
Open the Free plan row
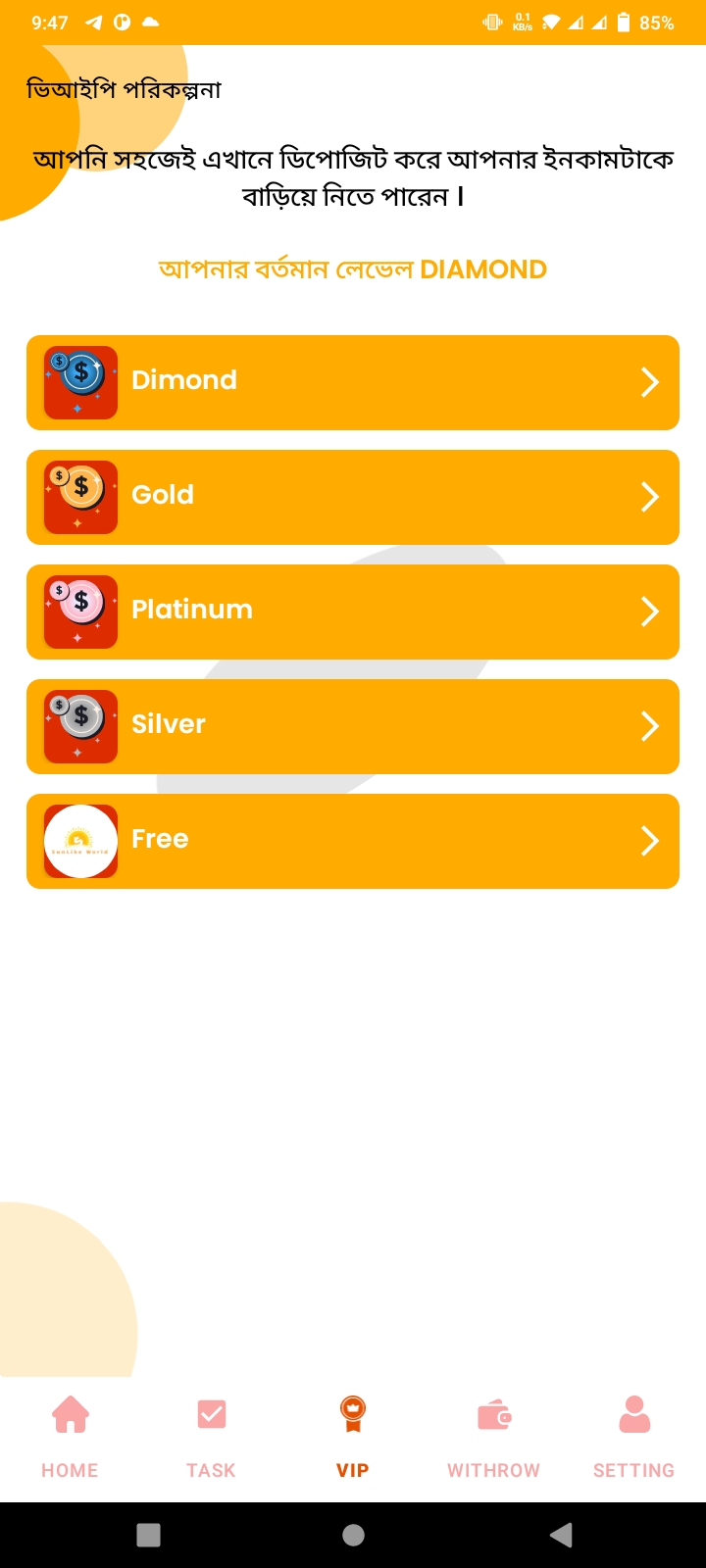[x=353, y=841]
